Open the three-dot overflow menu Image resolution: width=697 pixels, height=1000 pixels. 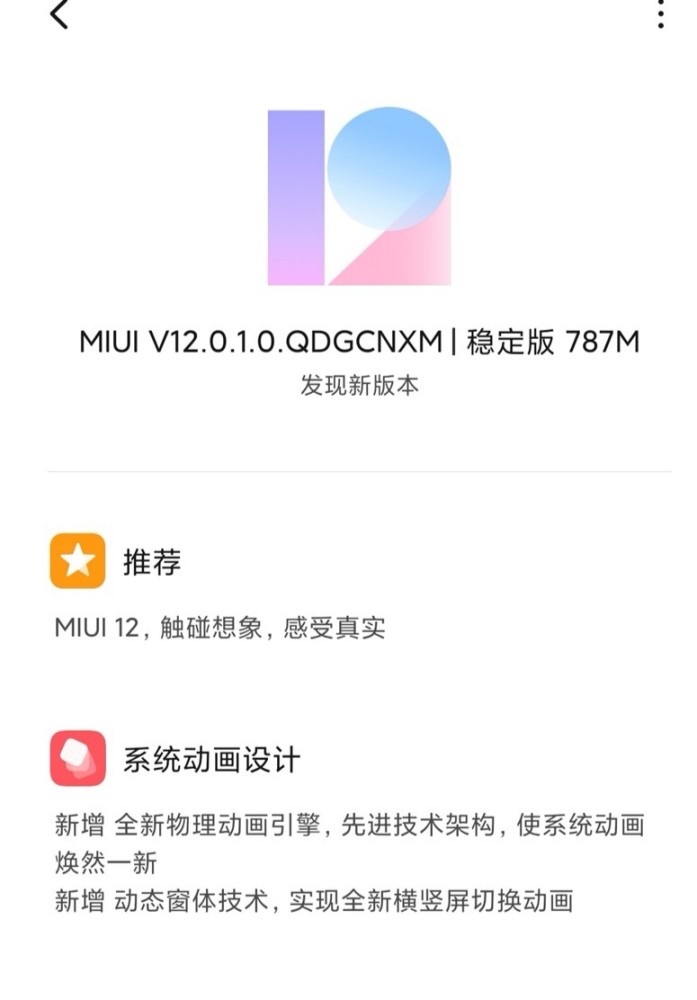point(660,14)
